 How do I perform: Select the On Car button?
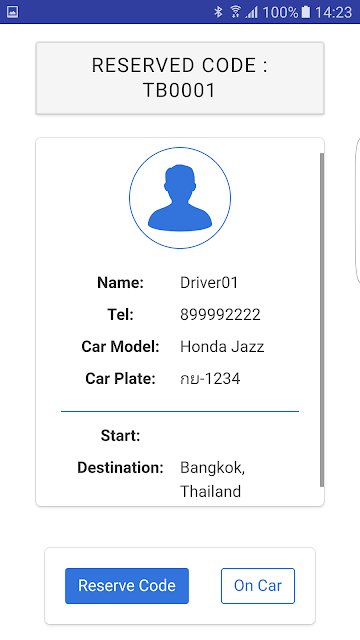click(x=258, y=585)
